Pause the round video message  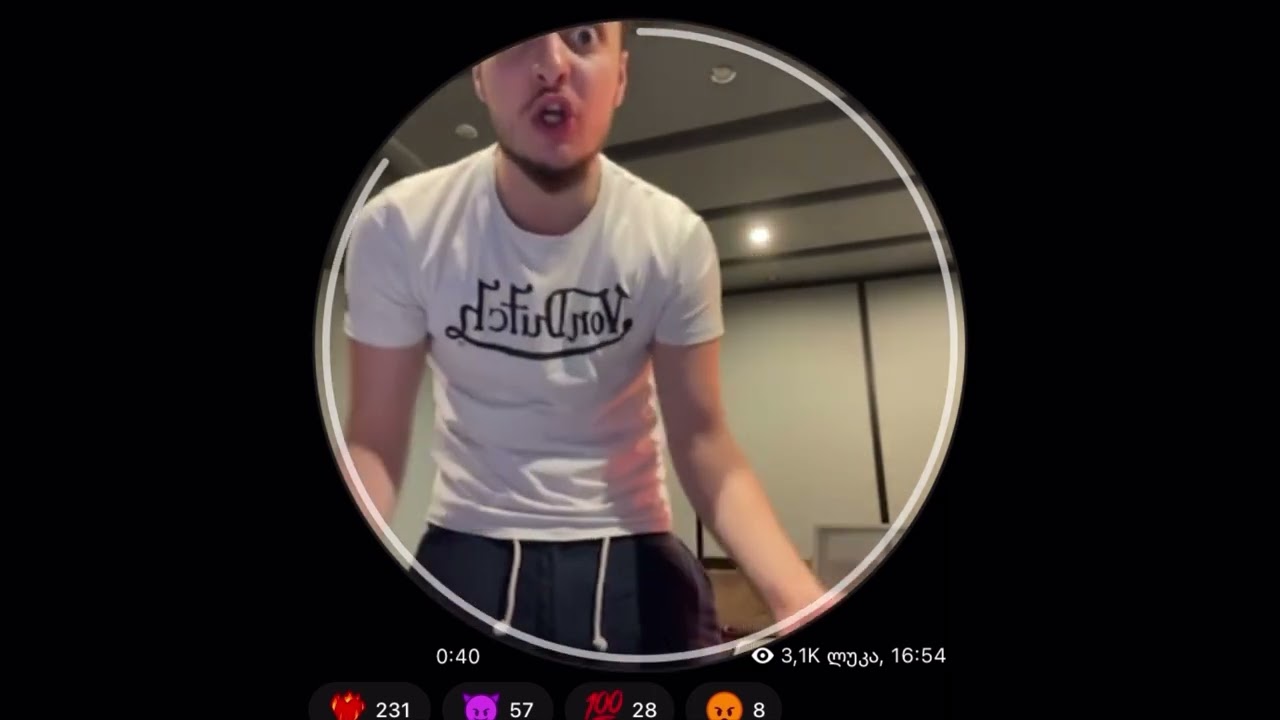[640, 340]
